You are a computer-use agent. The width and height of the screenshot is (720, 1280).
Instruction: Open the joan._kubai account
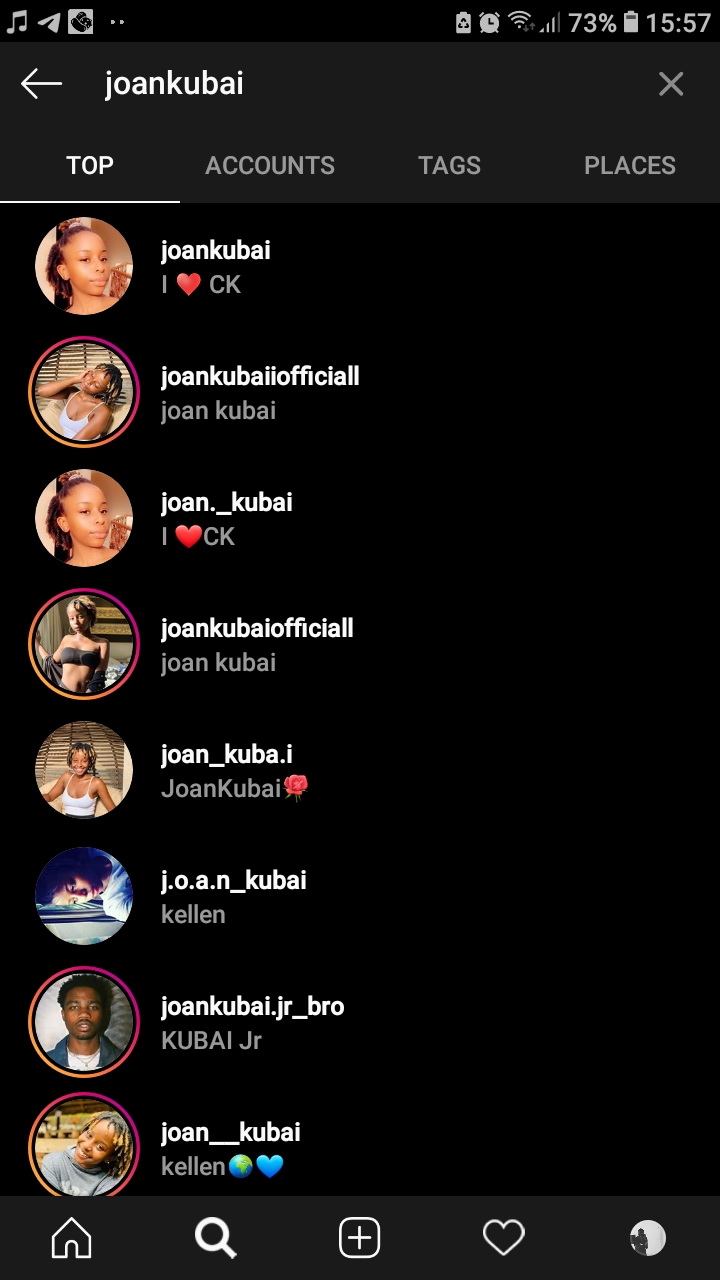(360, 518)
